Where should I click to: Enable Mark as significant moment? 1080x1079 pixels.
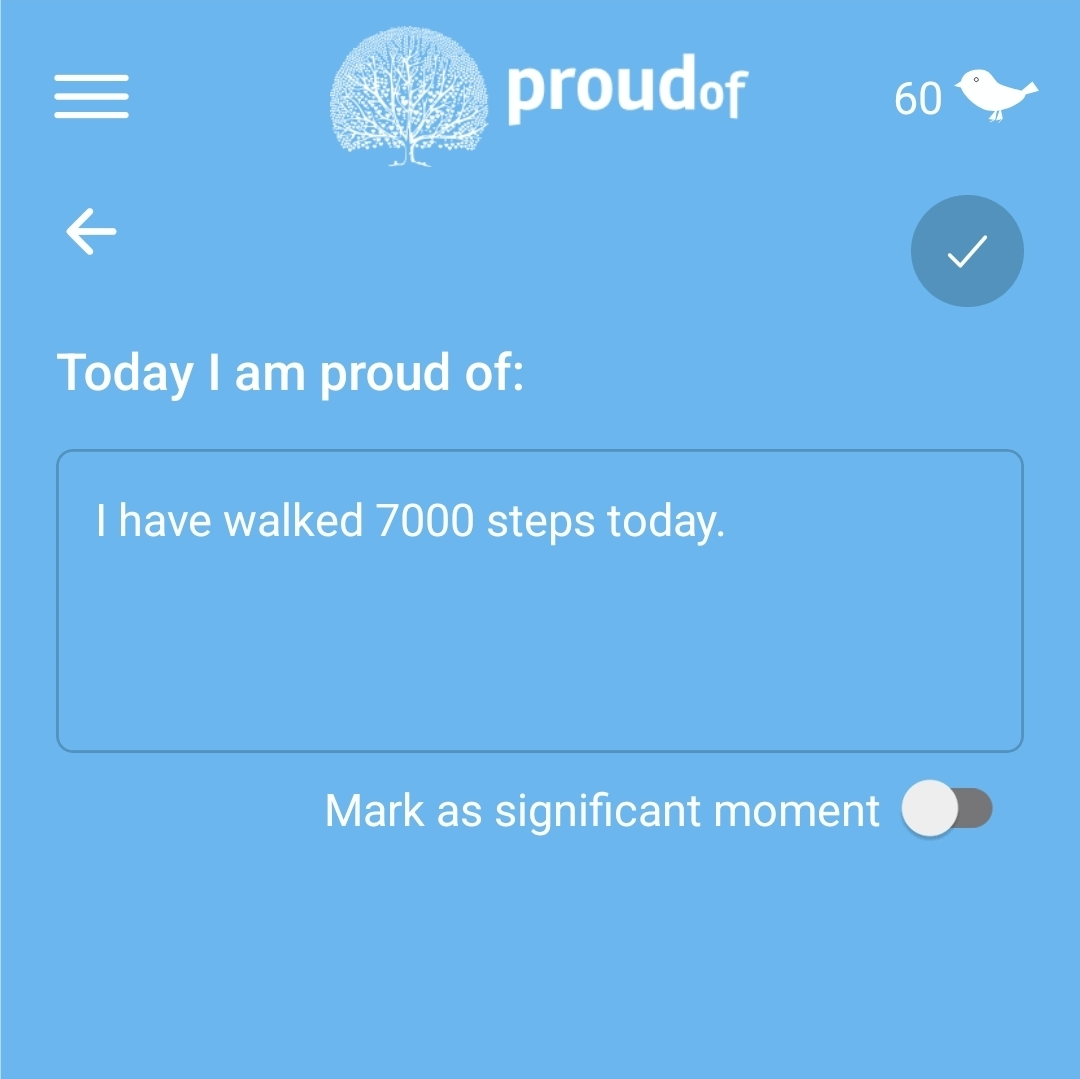click(946, 809)
